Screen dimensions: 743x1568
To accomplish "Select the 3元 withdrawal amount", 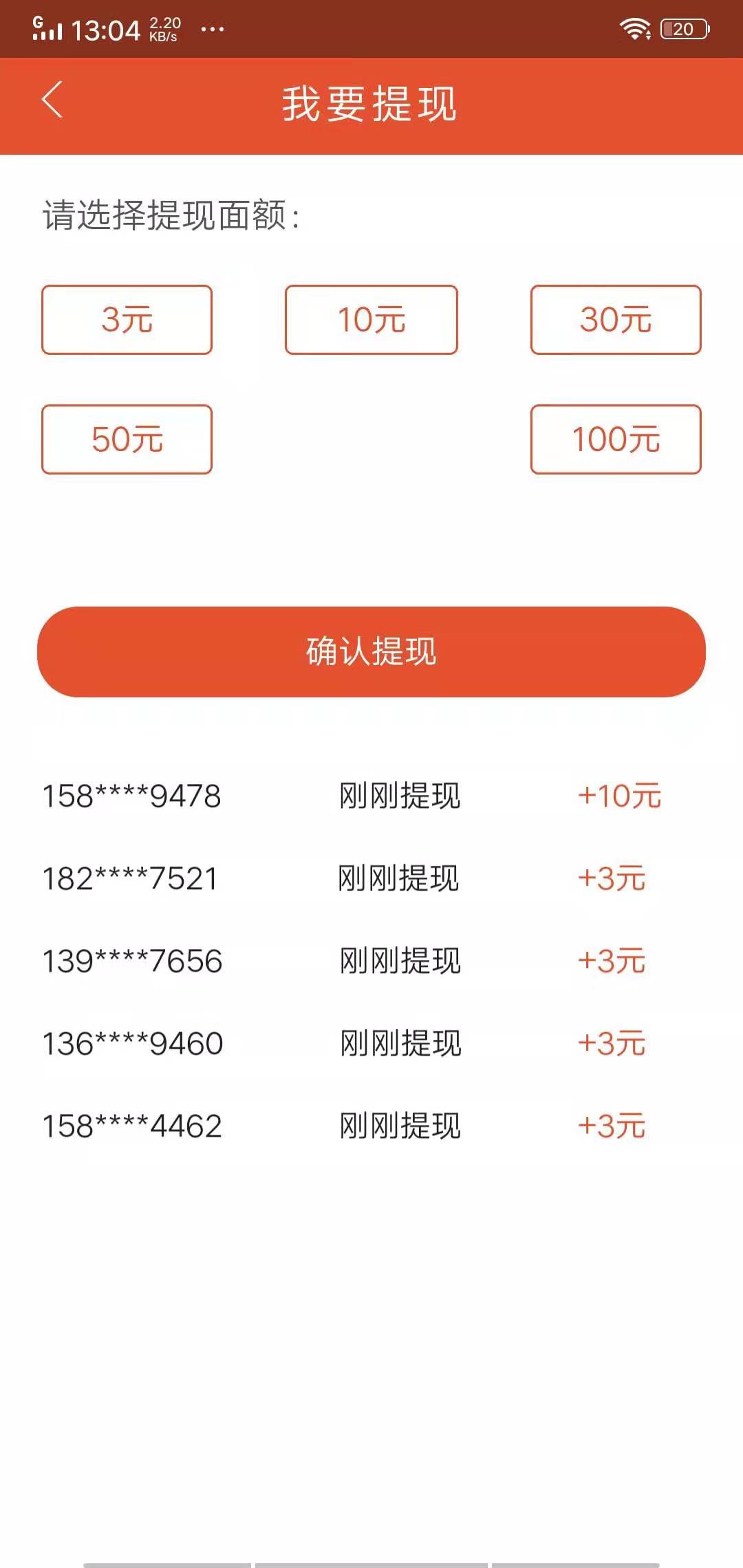I will coord(127,320).
